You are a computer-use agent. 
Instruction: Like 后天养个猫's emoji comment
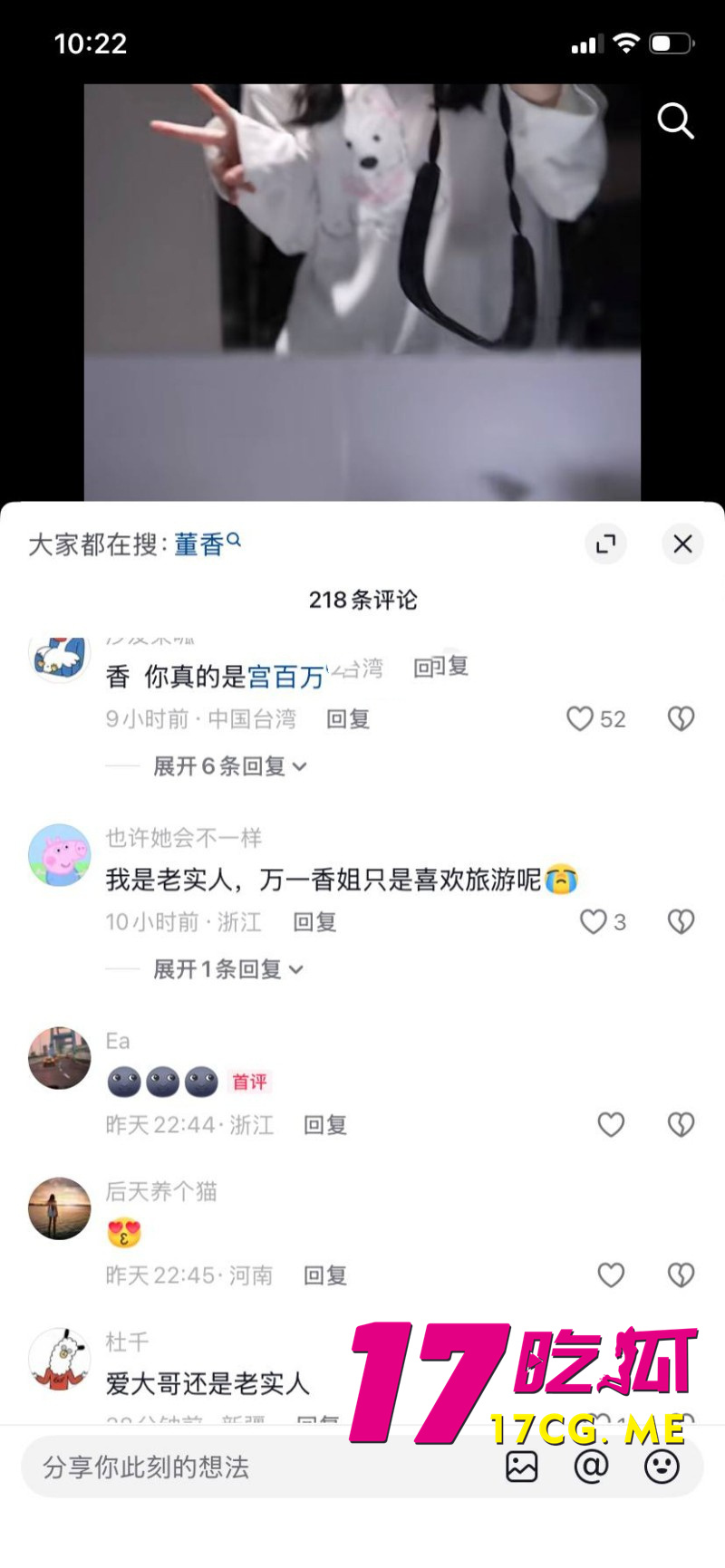[611, 1275]
